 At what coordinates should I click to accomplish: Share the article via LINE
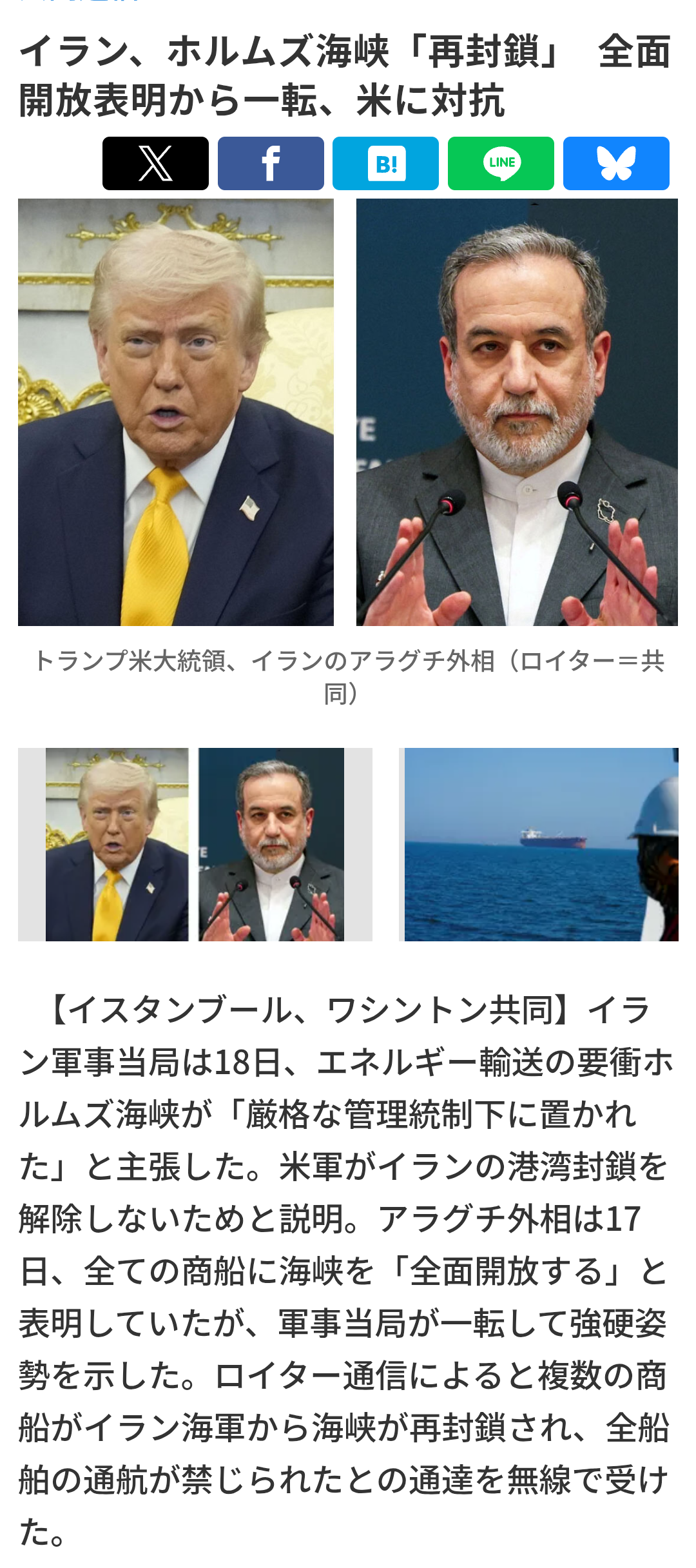tap(501, 163)
